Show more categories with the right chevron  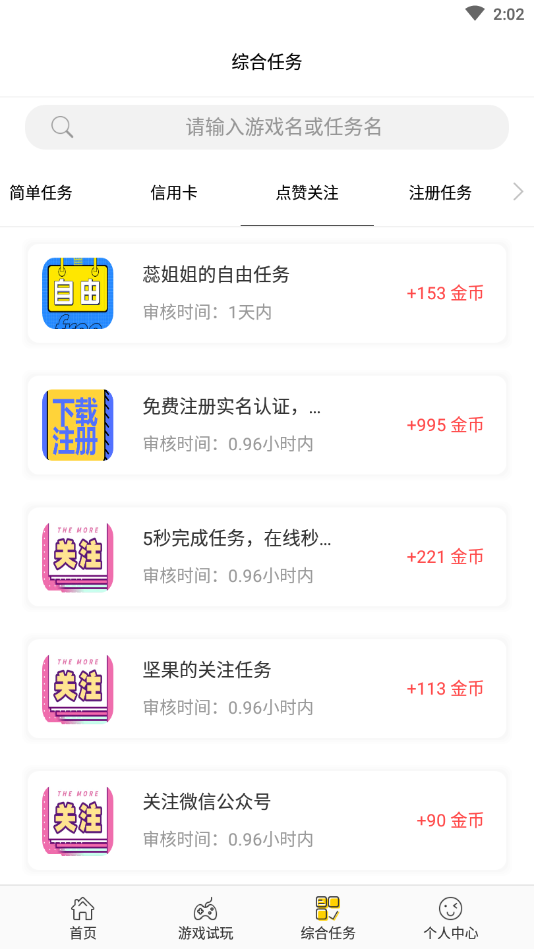(x=518, y=192)
